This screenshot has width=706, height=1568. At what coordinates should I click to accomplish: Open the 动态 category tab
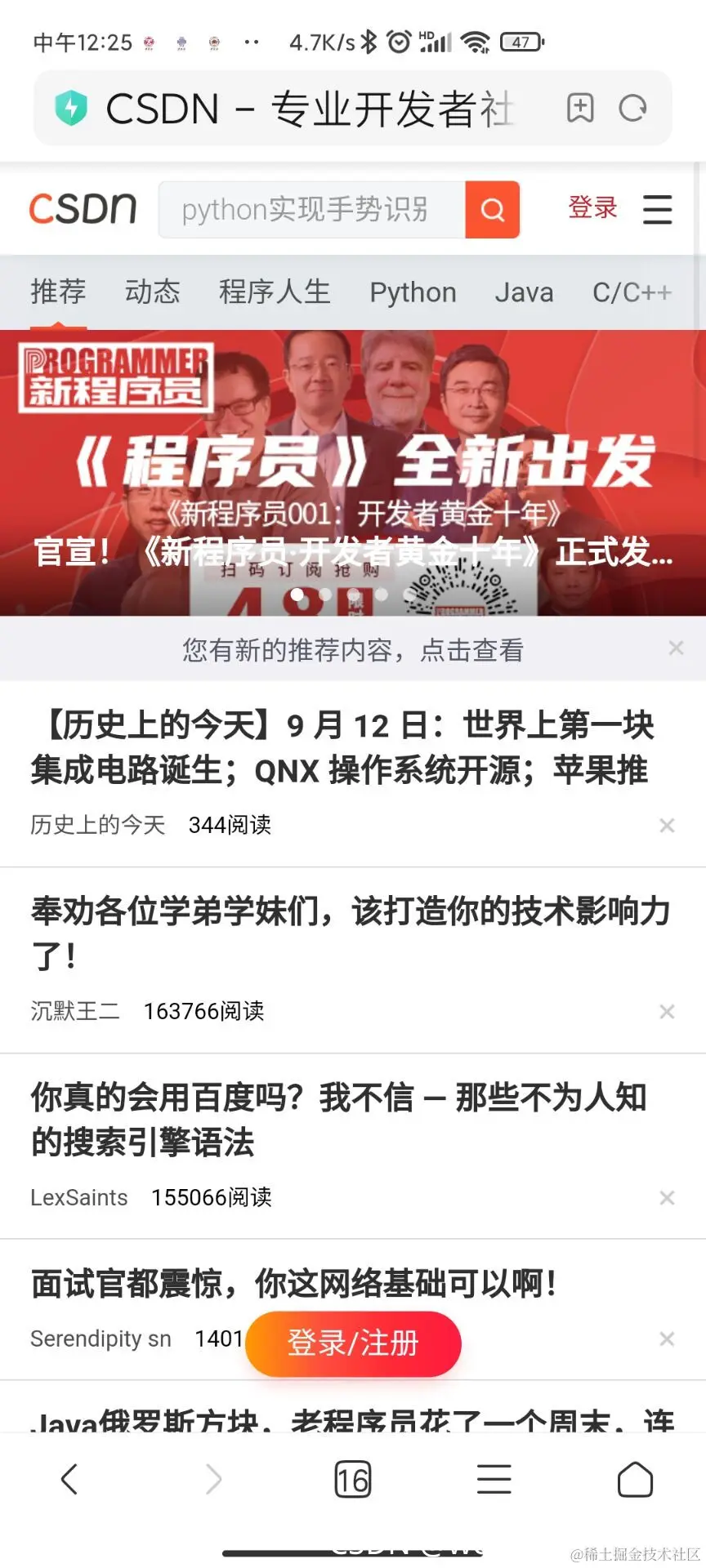tap(152, 292)
